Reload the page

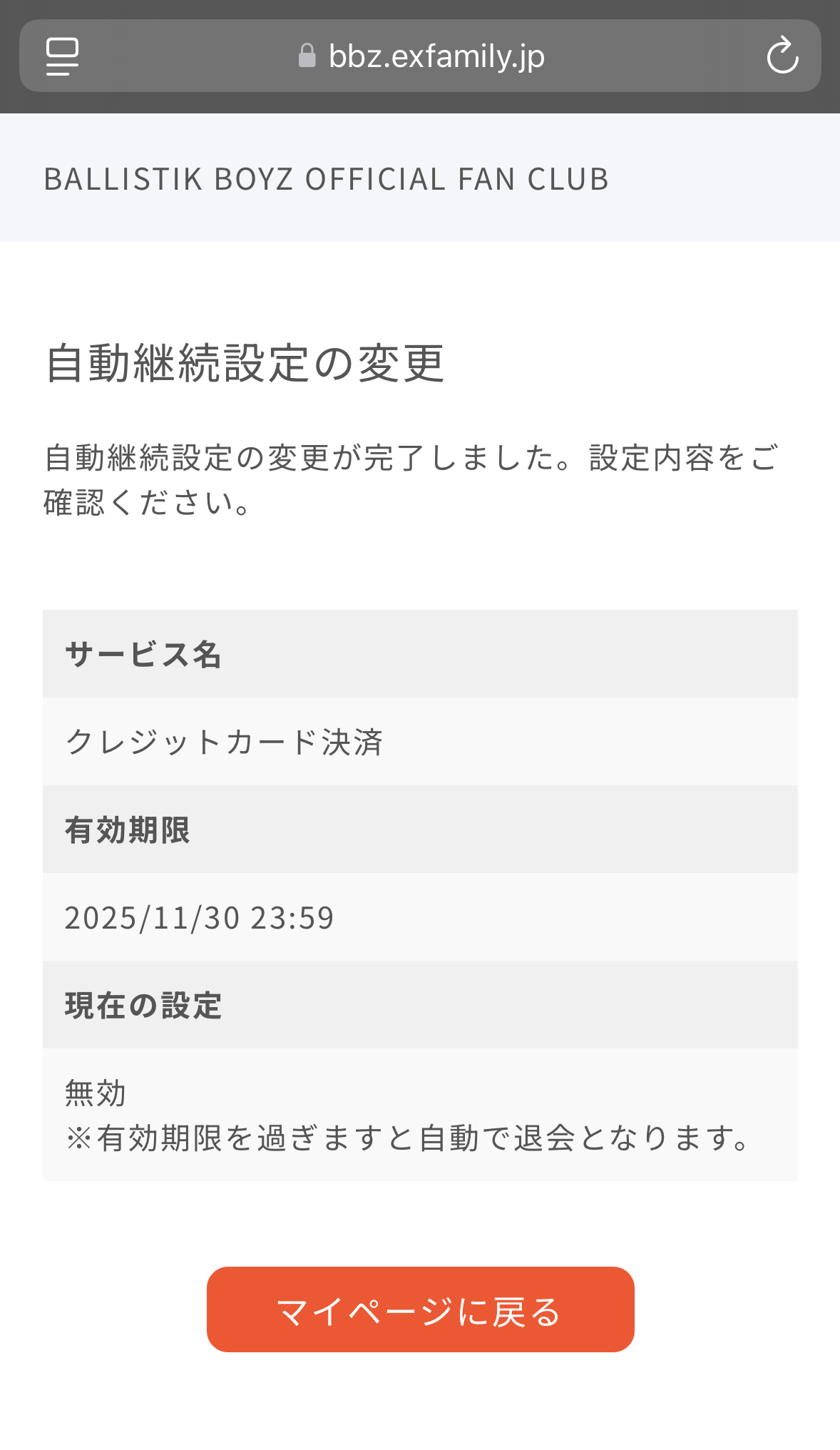pyautogui.click(x=782, y=56)
